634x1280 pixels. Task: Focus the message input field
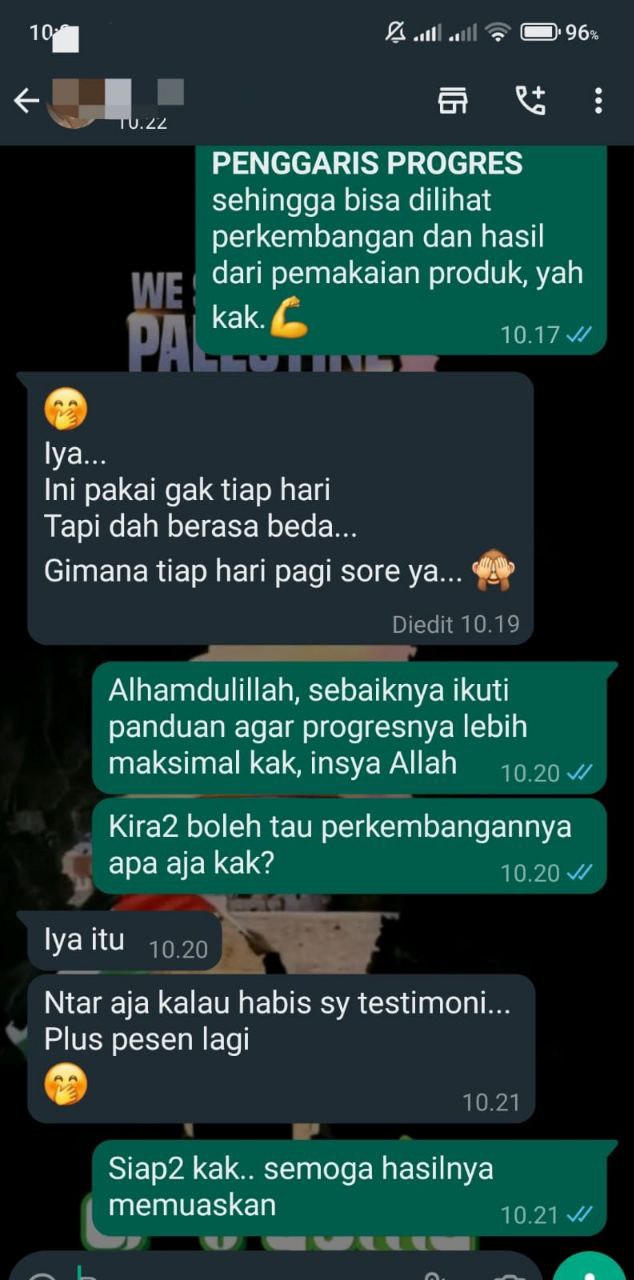[250, 1268]
